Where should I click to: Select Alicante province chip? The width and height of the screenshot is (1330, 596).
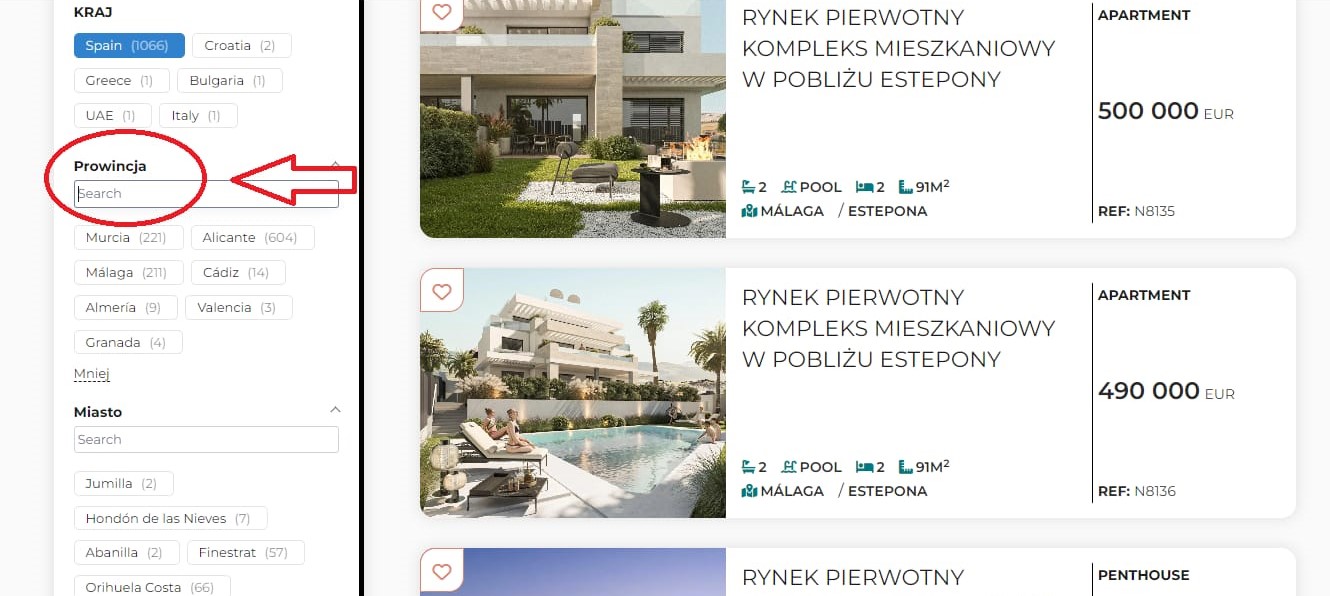pos(252,237)
